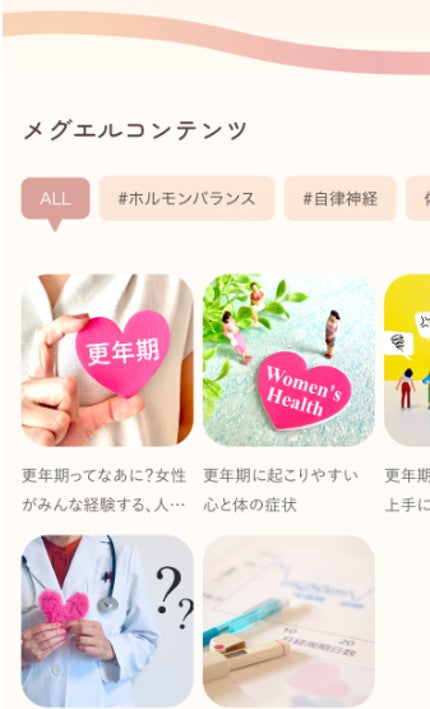This screenshot has height=709, width=430.
Task: Open the article with thermometer and chart
Action: (x=289, y=620)
